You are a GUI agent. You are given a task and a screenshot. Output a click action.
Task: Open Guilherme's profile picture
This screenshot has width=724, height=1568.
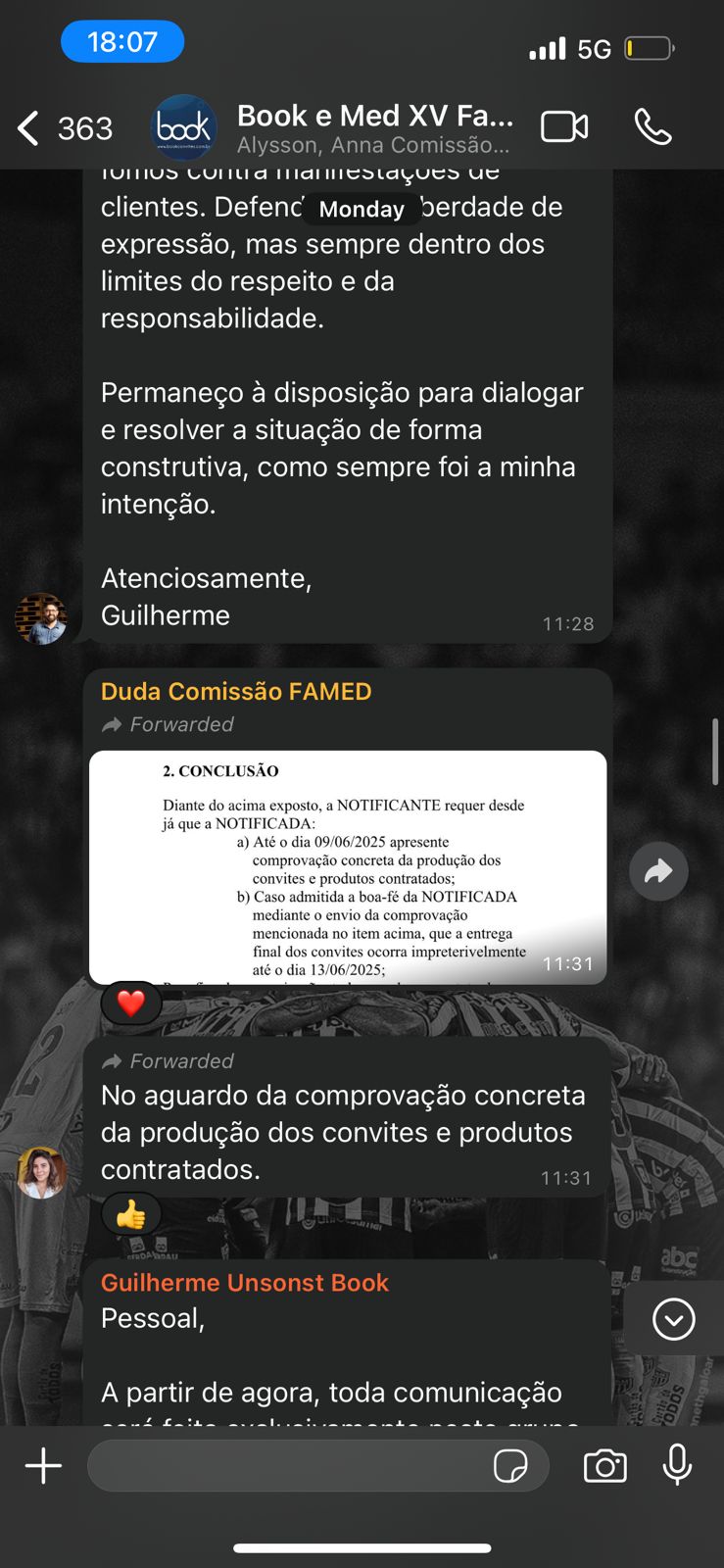pyautogui.click(x=41, y=619)
